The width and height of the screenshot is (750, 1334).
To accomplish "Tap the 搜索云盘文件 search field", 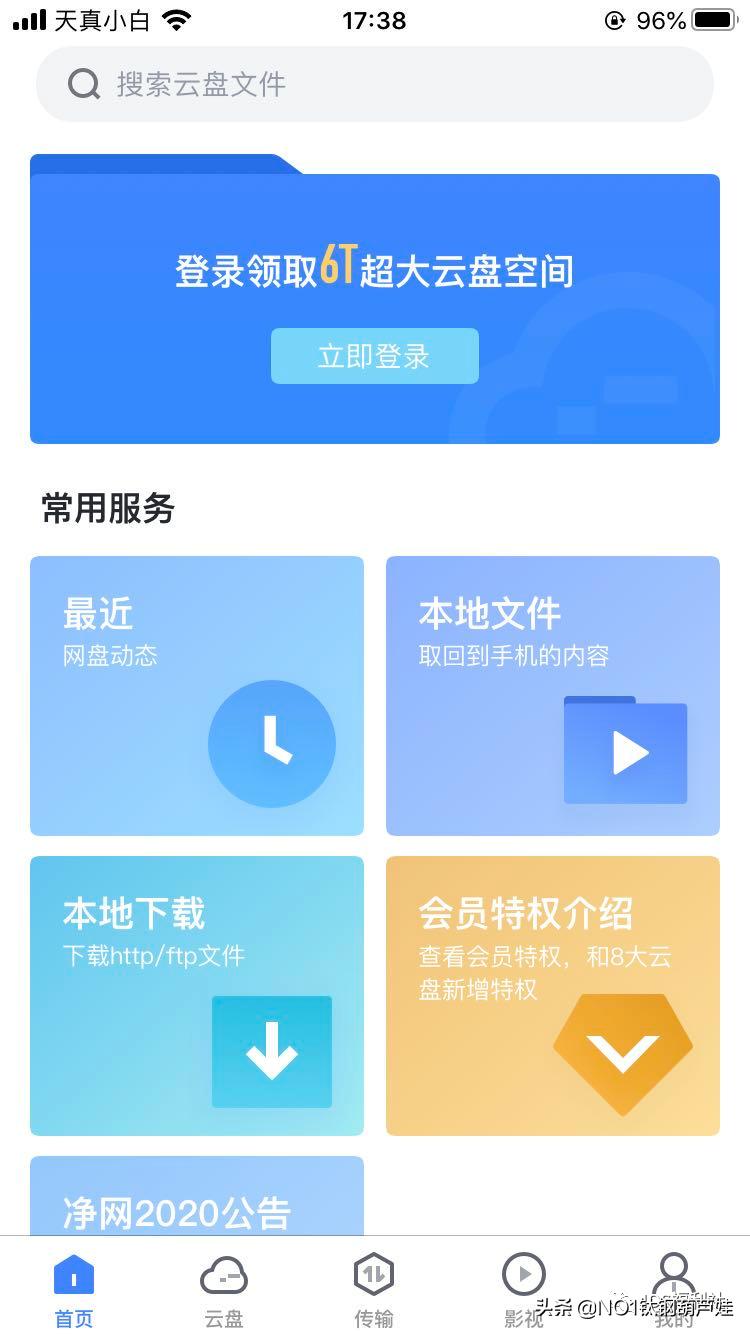I will coord(374,84).
